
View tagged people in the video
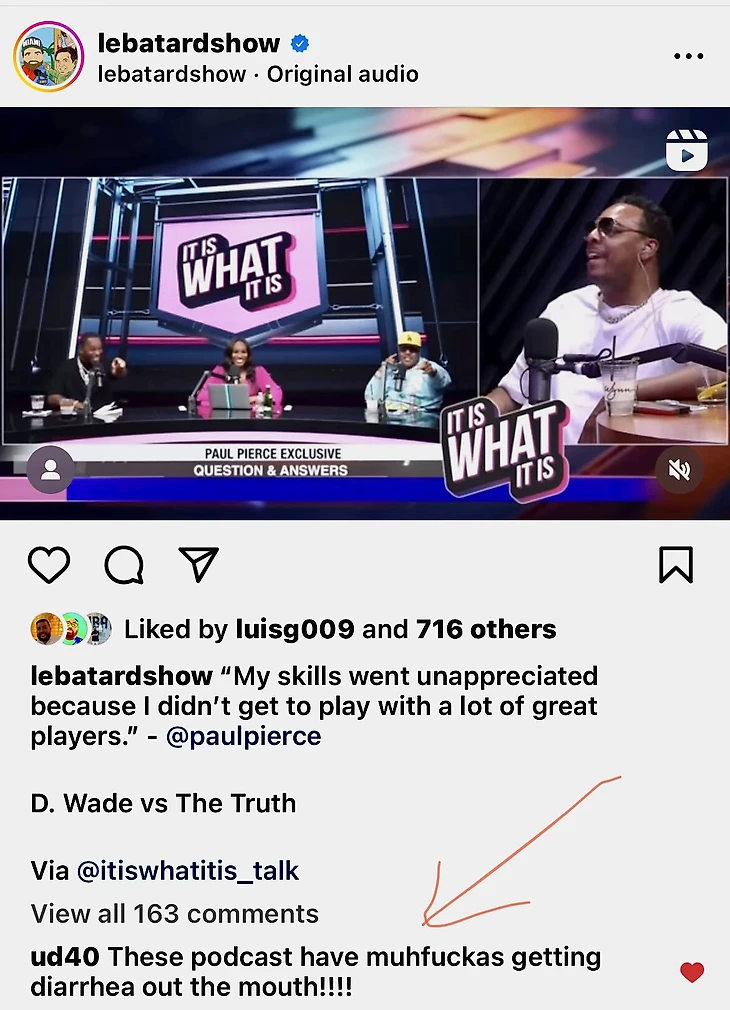[51, 469]
